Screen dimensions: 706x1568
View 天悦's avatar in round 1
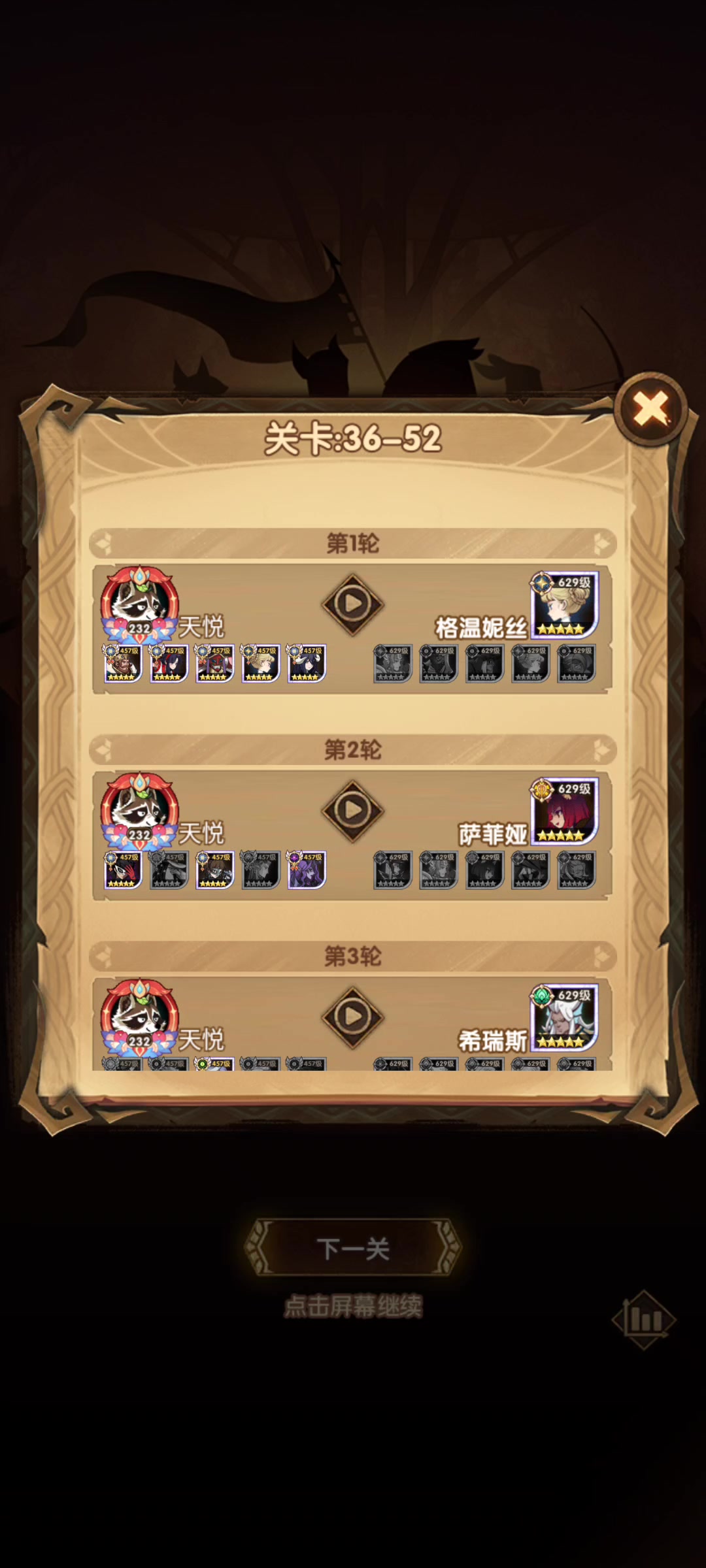click(x=139, y=604)
